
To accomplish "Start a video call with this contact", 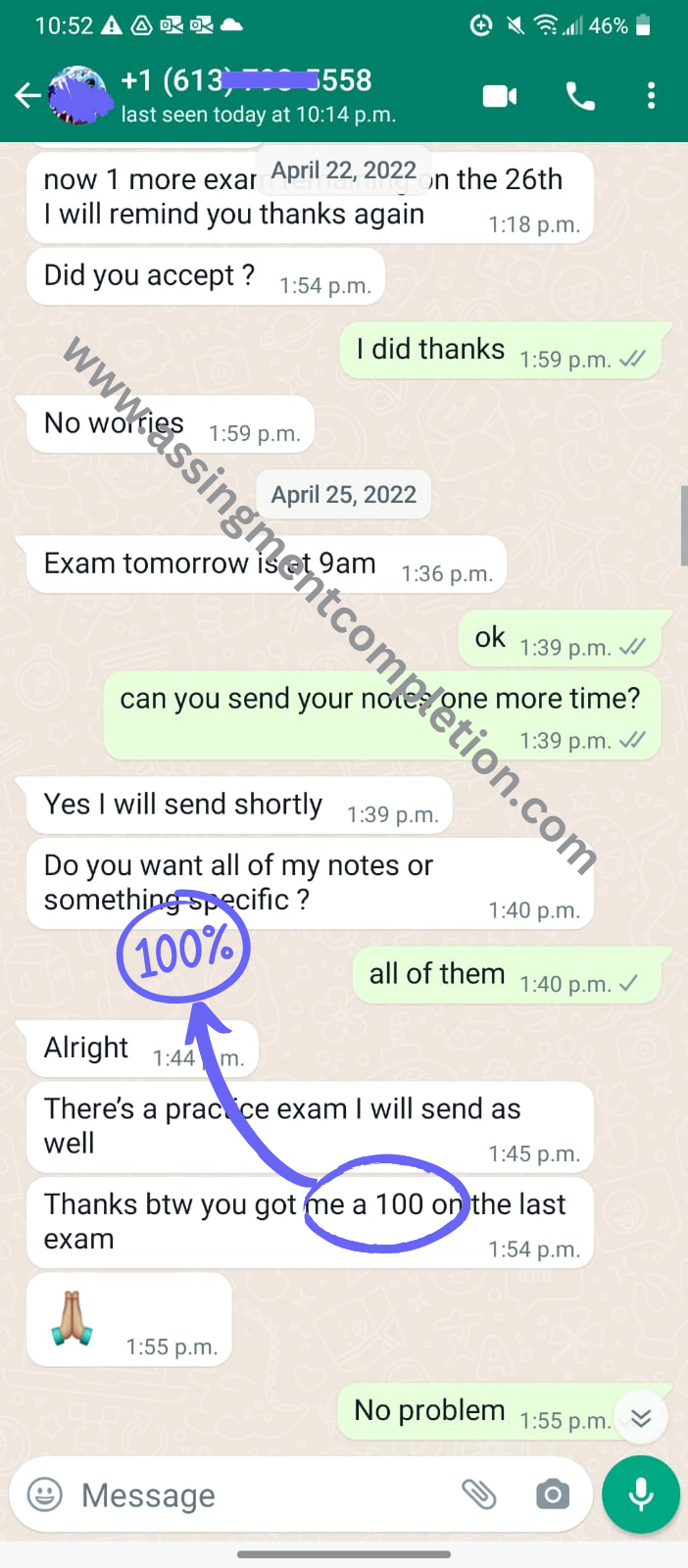I will 500,96.
